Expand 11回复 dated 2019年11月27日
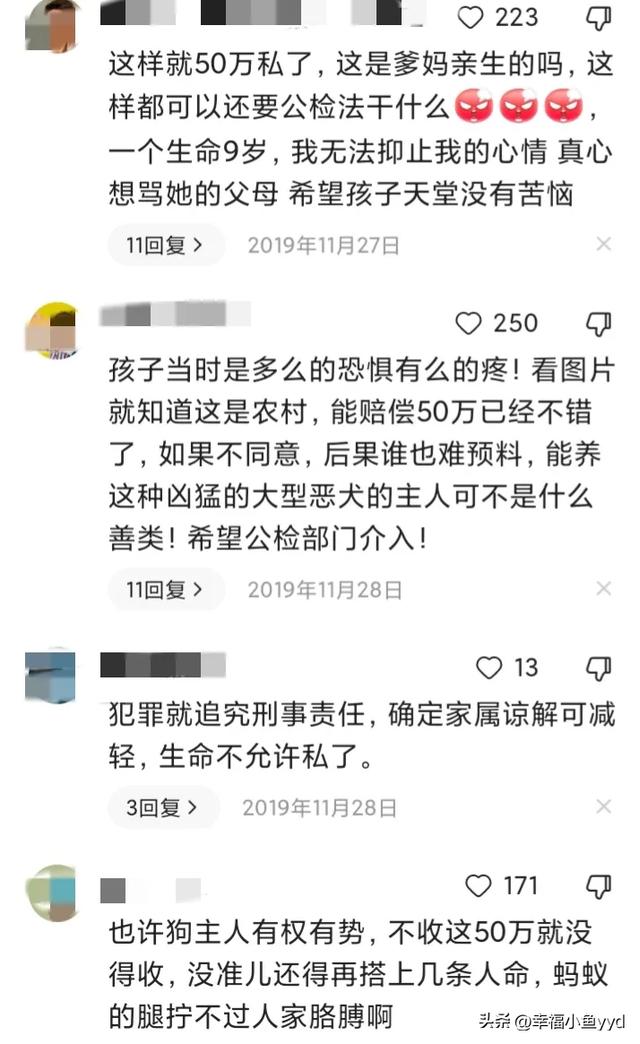Viewport: 640px width, 1044px height. coord(165,244)
